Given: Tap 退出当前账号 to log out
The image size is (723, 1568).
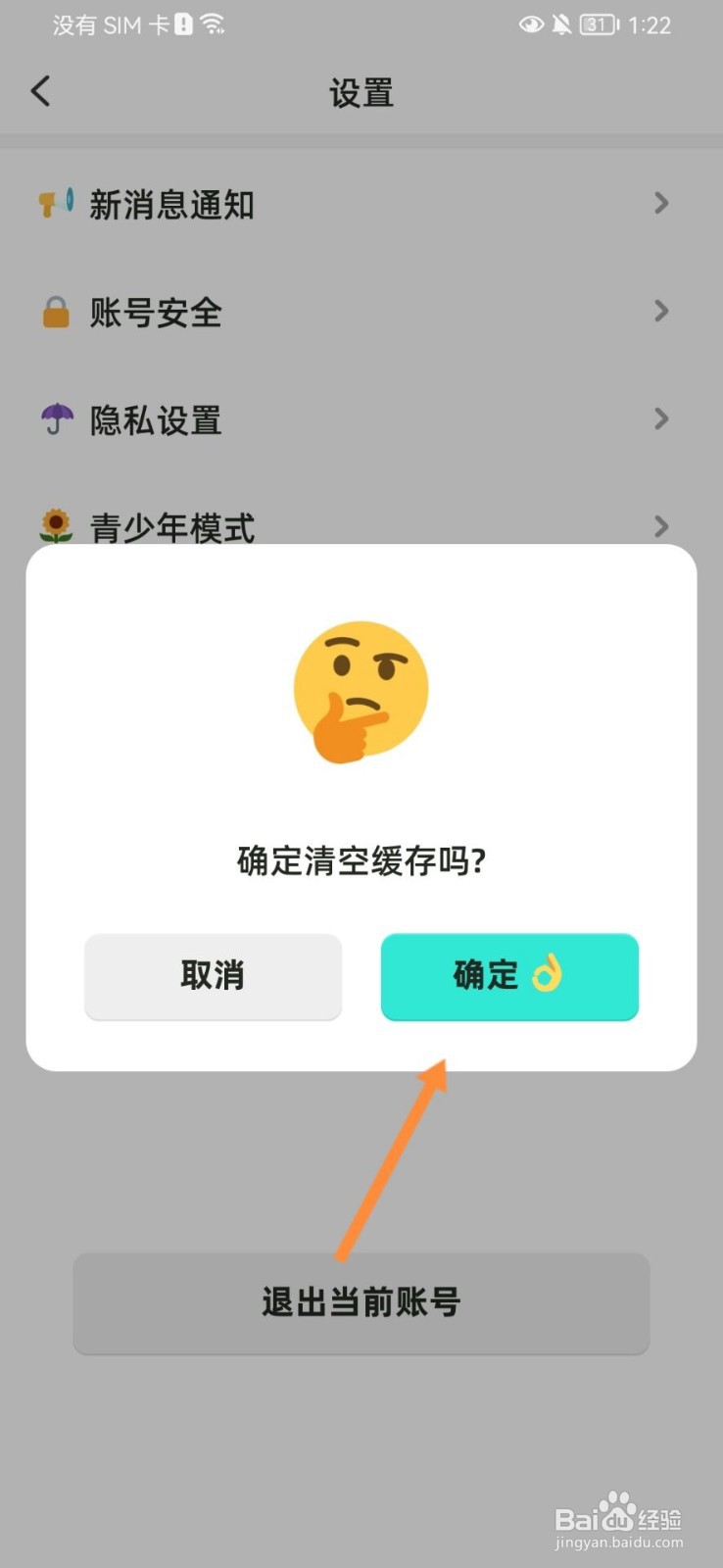Looking at the screenshot, I should click(361, 1303).
